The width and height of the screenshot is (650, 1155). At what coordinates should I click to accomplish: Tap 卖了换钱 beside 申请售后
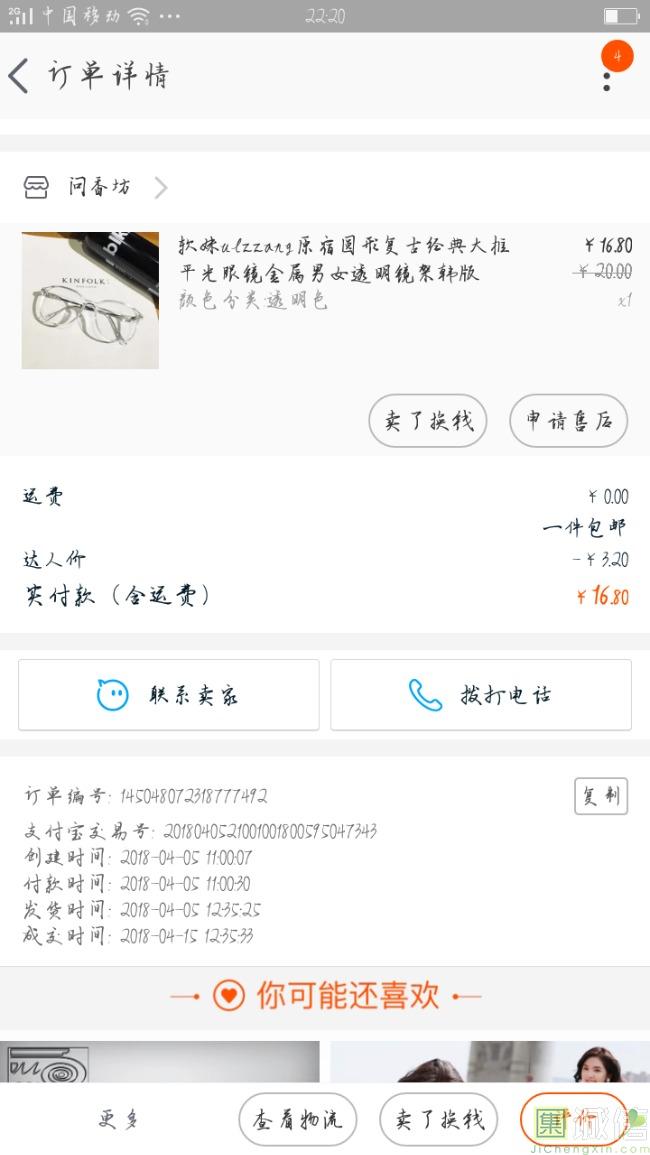tap(427, 421)
